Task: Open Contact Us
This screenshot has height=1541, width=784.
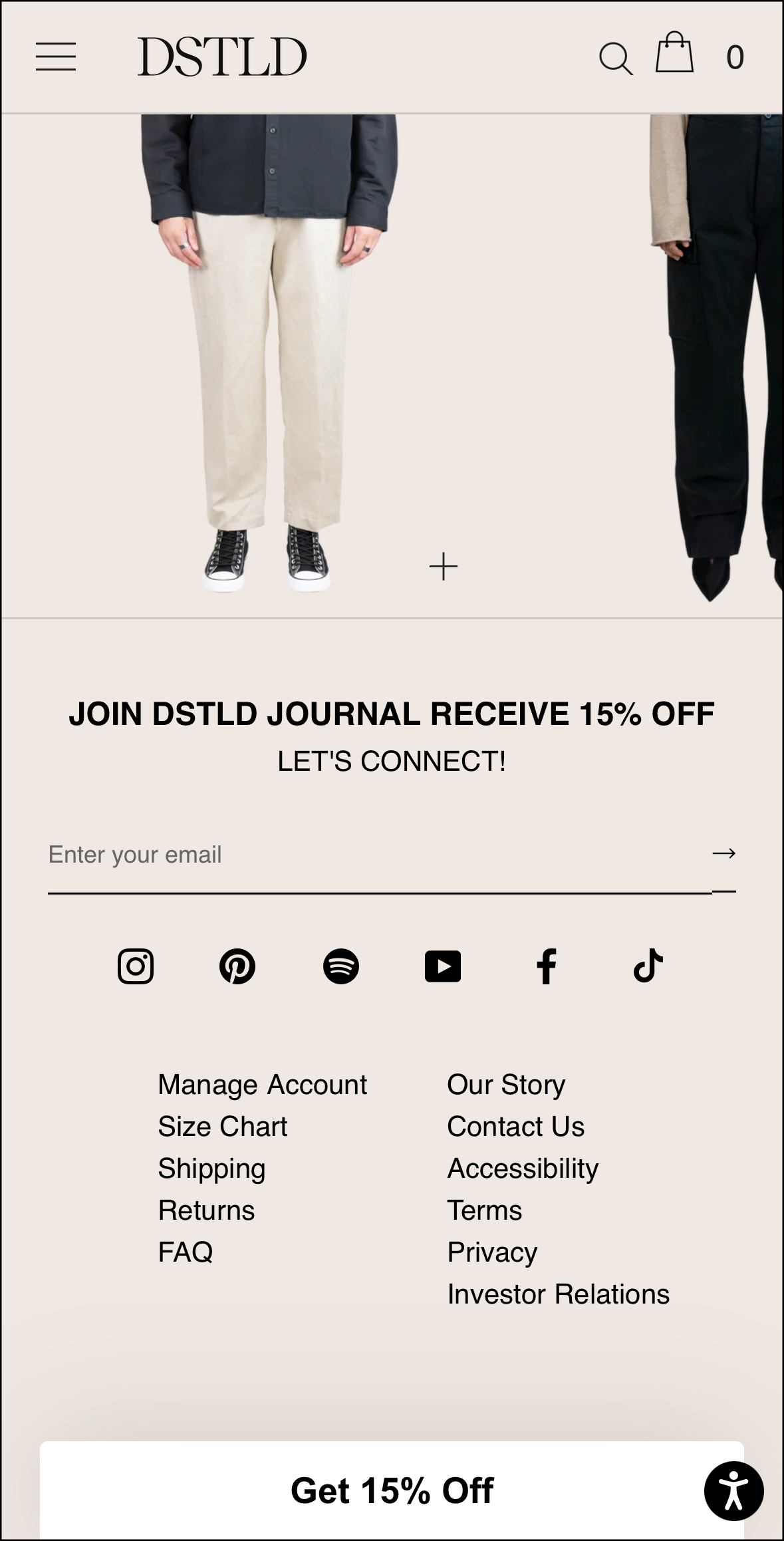Action: tap(515, 1127)
